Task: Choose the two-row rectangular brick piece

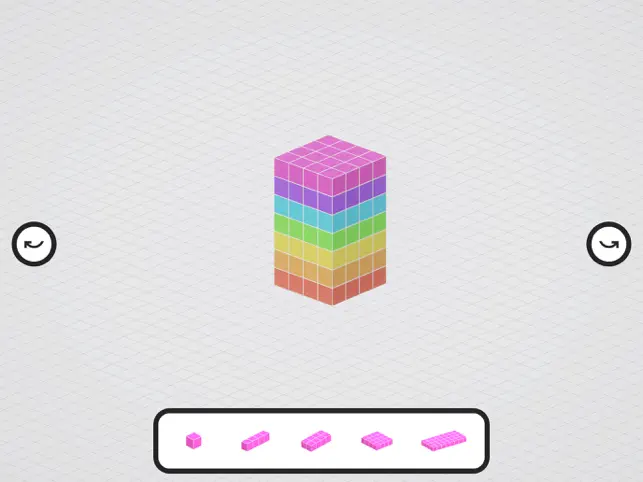Action: (316, 440)
